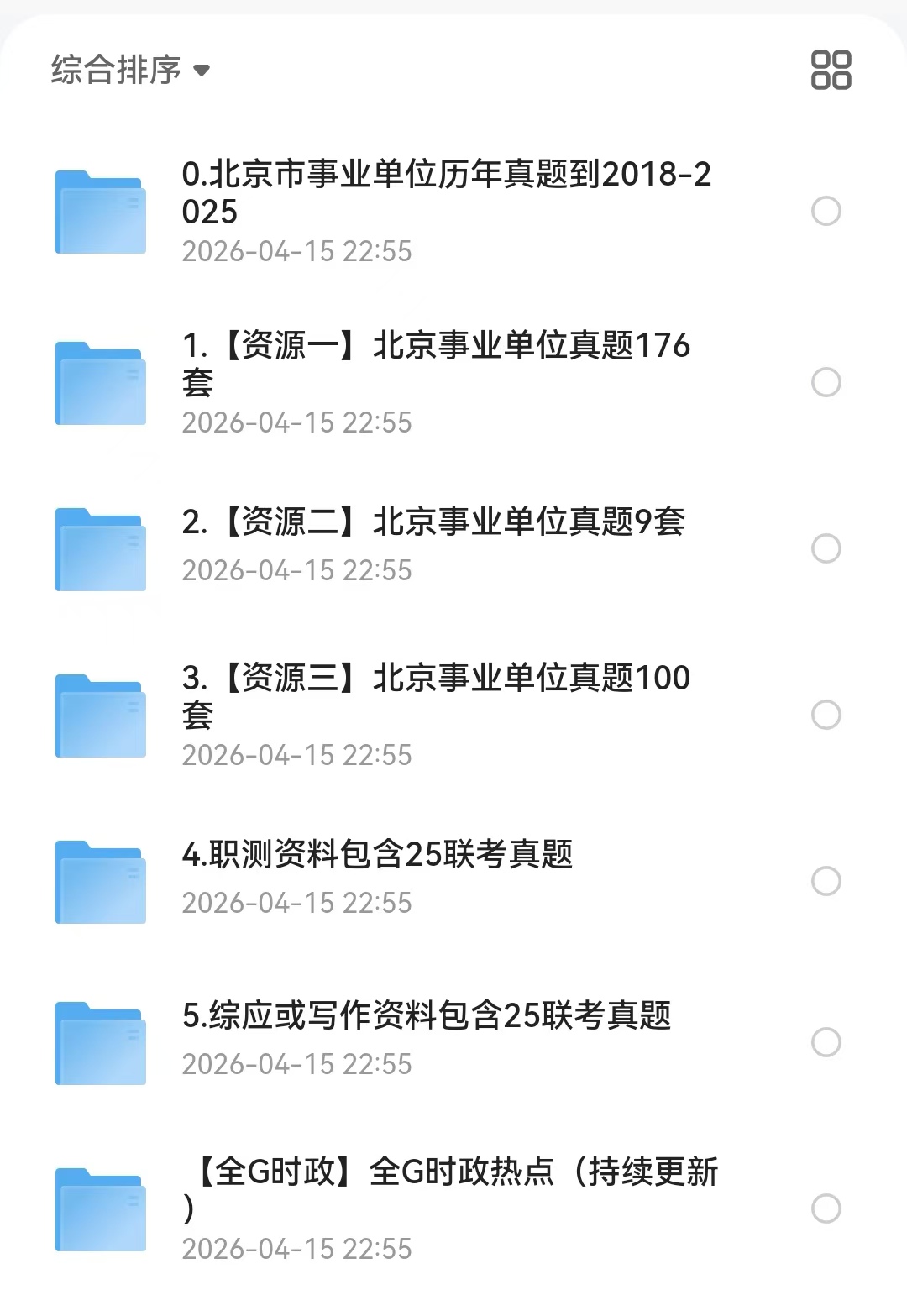Image resolution: width=907 pixels, height=1316 pixels.
Task: Open the 综合排序 sort dropdown
Action: tap(130, 70)
